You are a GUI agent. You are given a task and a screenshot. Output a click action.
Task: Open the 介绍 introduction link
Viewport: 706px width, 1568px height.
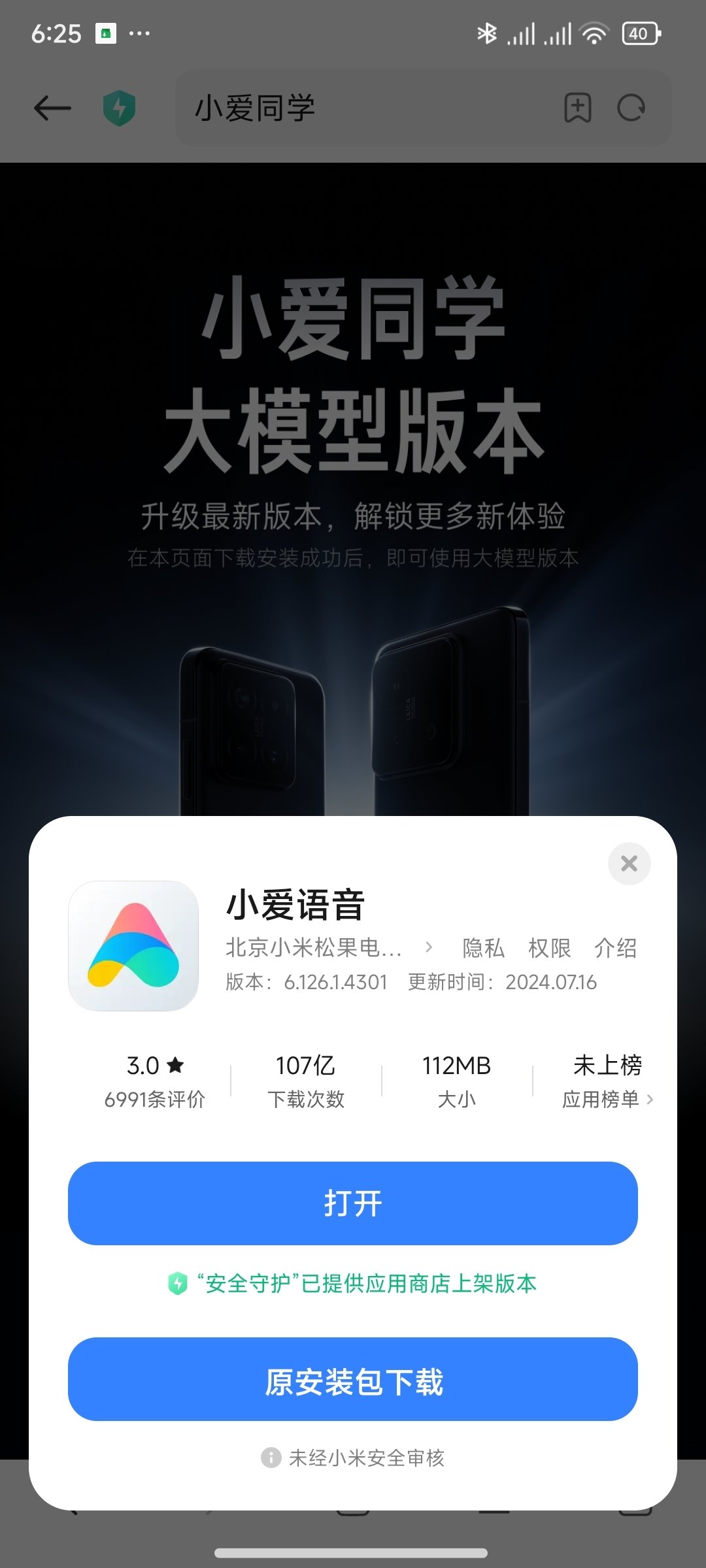615,948
